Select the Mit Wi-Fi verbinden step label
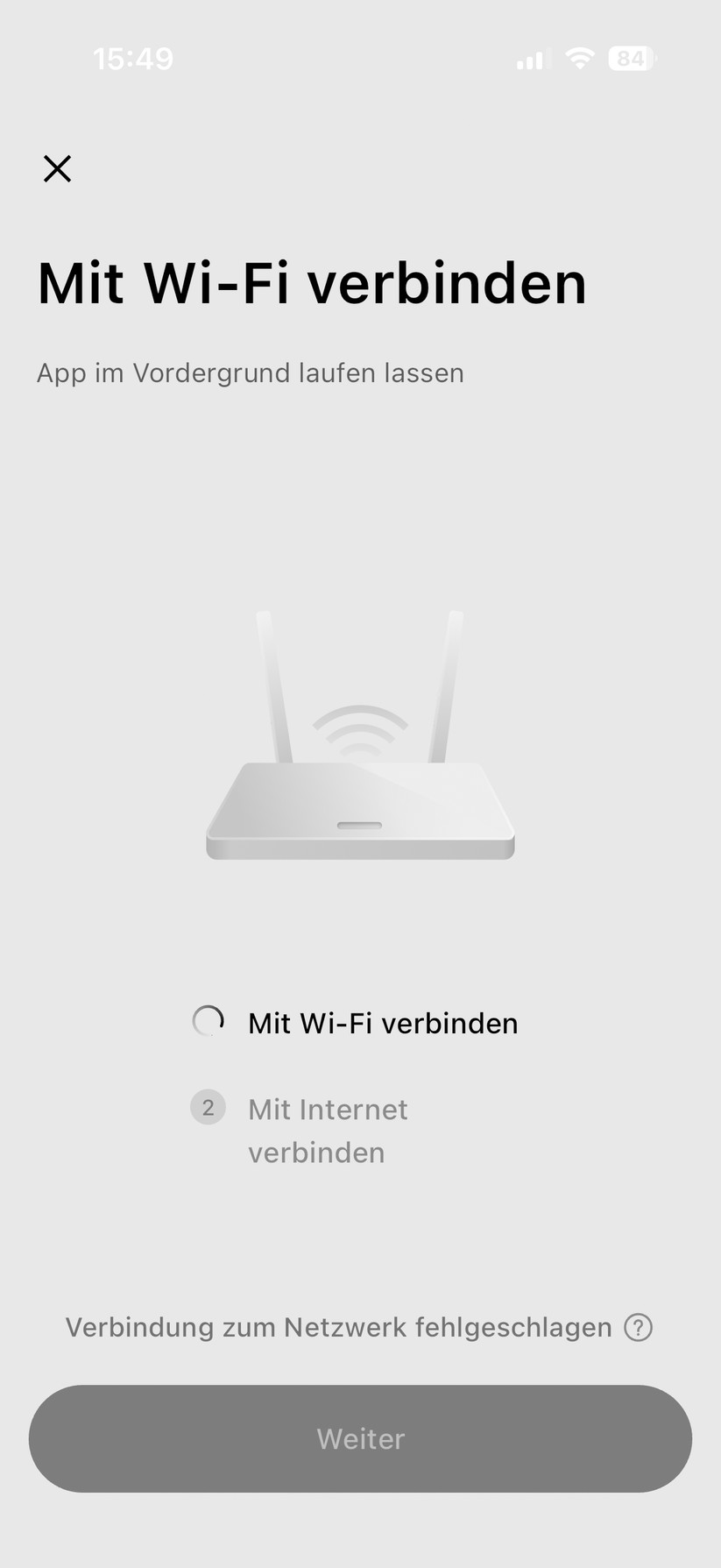This screenshot has height=1568, width=721. pos(382,1022)
